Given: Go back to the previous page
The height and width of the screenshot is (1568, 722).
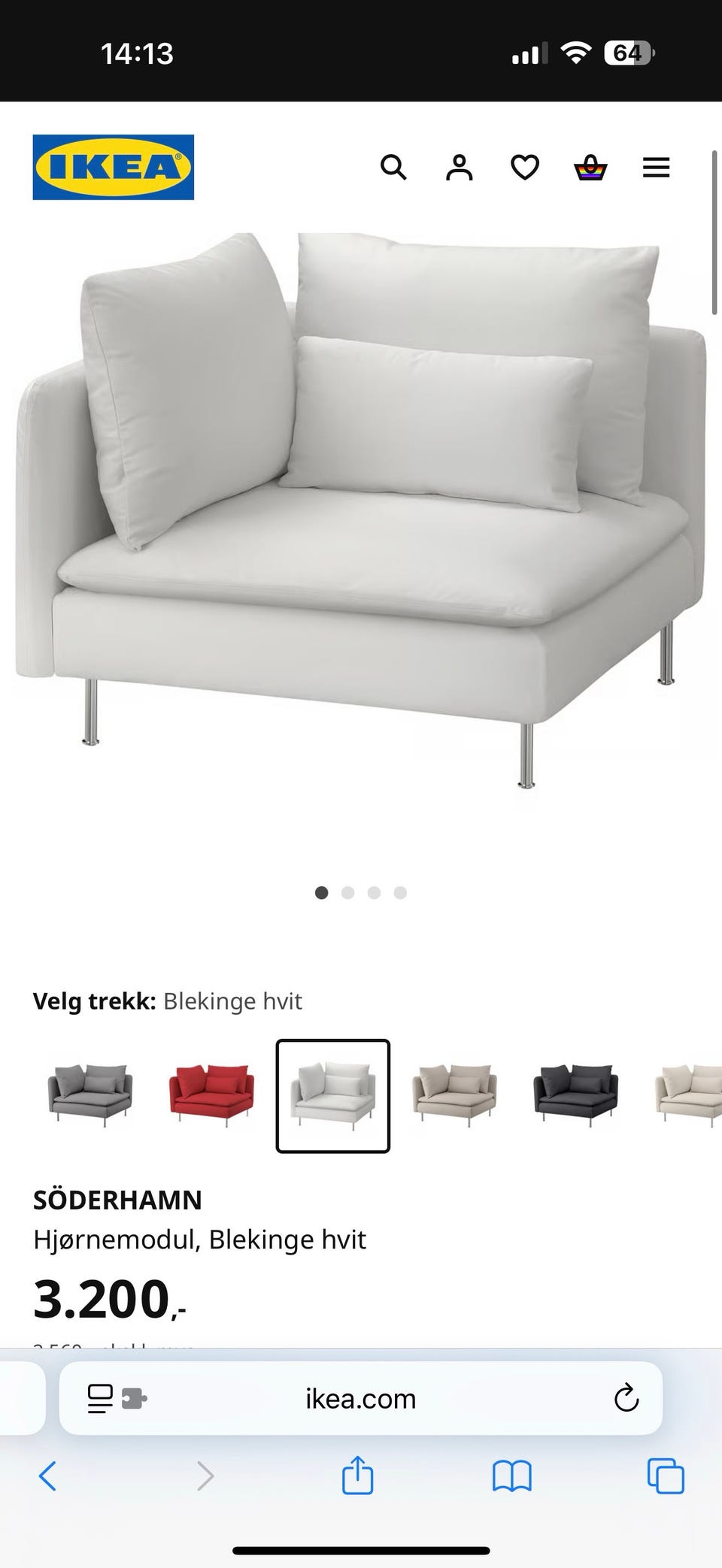Looking at the screenshot, I should pos(47,1476).
